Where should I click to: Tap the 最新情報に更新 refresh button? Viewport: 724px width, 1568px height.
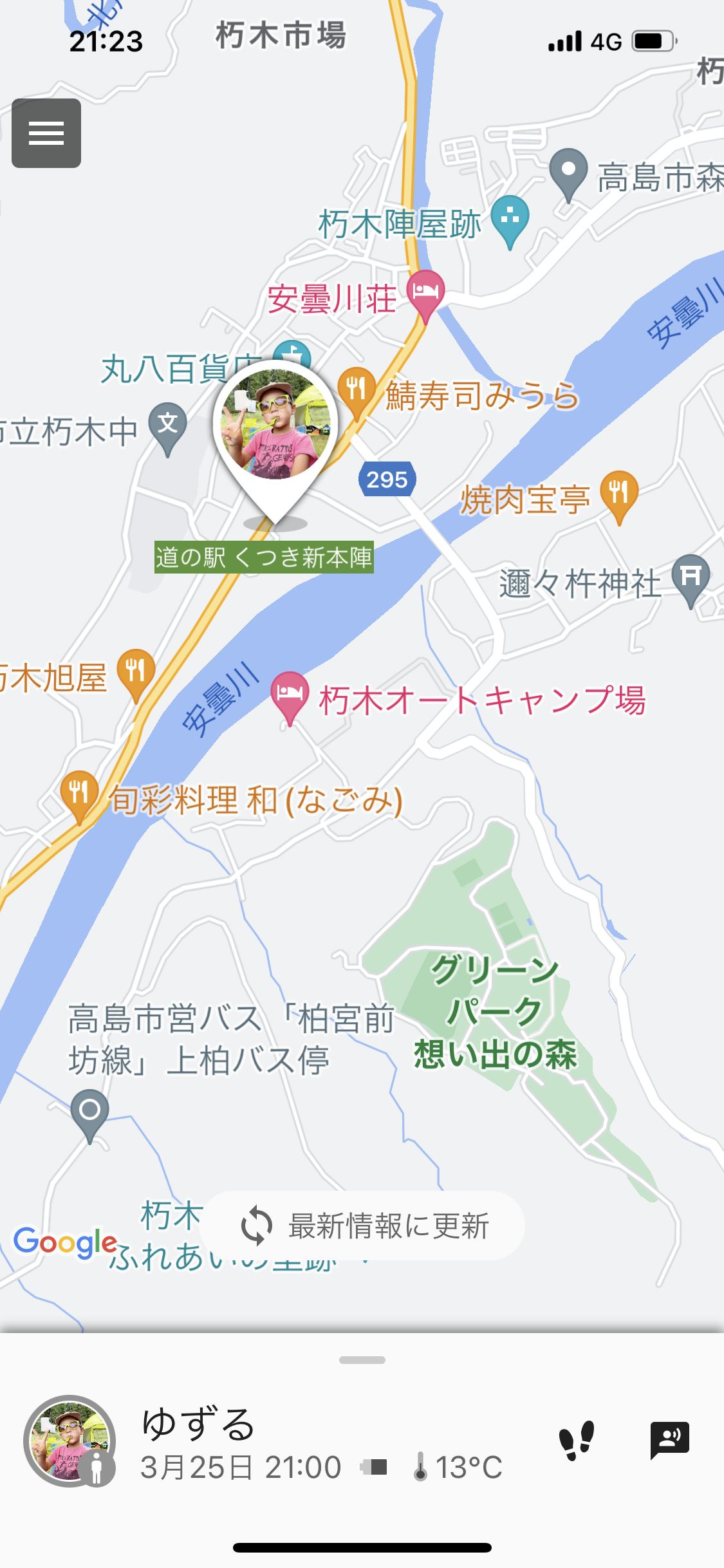click(x=363, y=1225)
